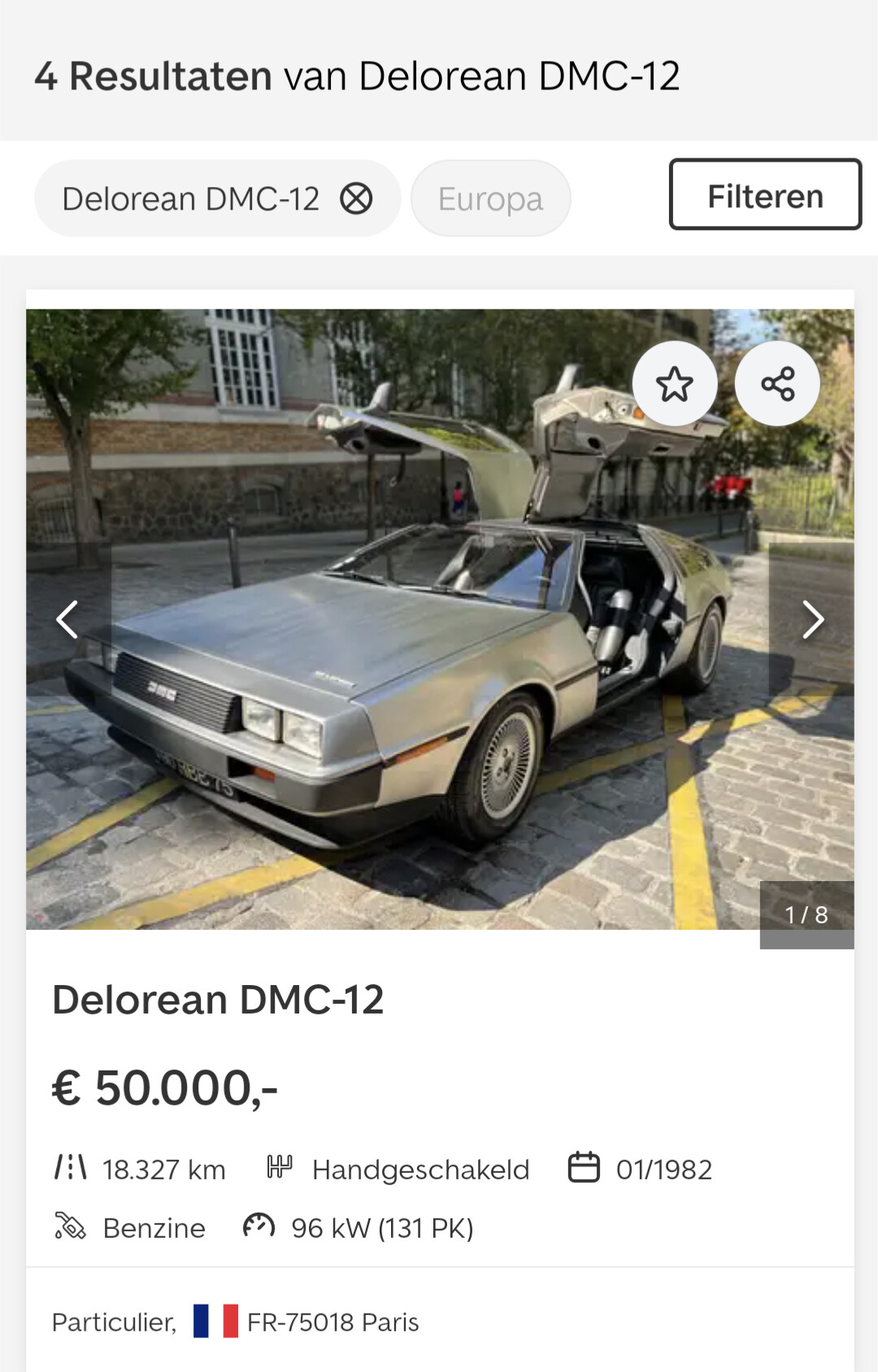Open the Delorean DMC-12 € 50.000 listing
Screen dimensions: 878x1372
[x=218, y=1000]
